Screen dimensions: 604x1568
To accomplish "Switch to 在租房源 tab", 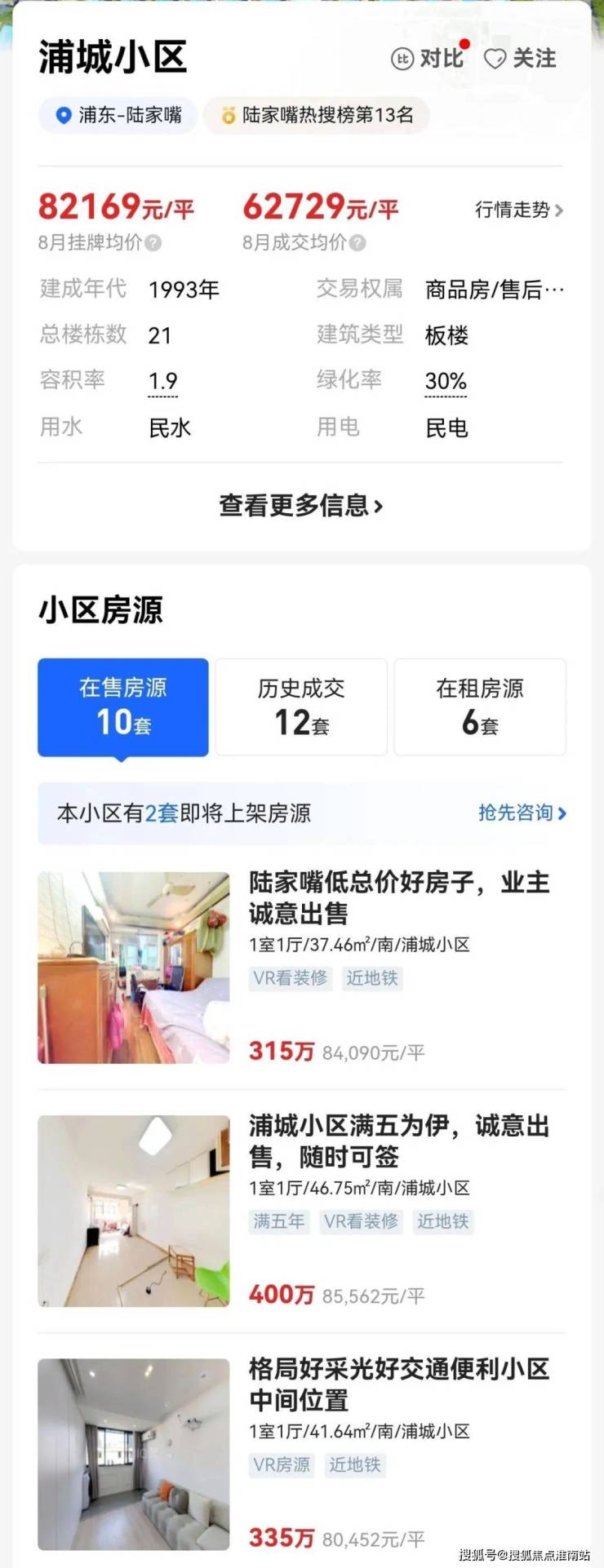I will tap(480, 707).
